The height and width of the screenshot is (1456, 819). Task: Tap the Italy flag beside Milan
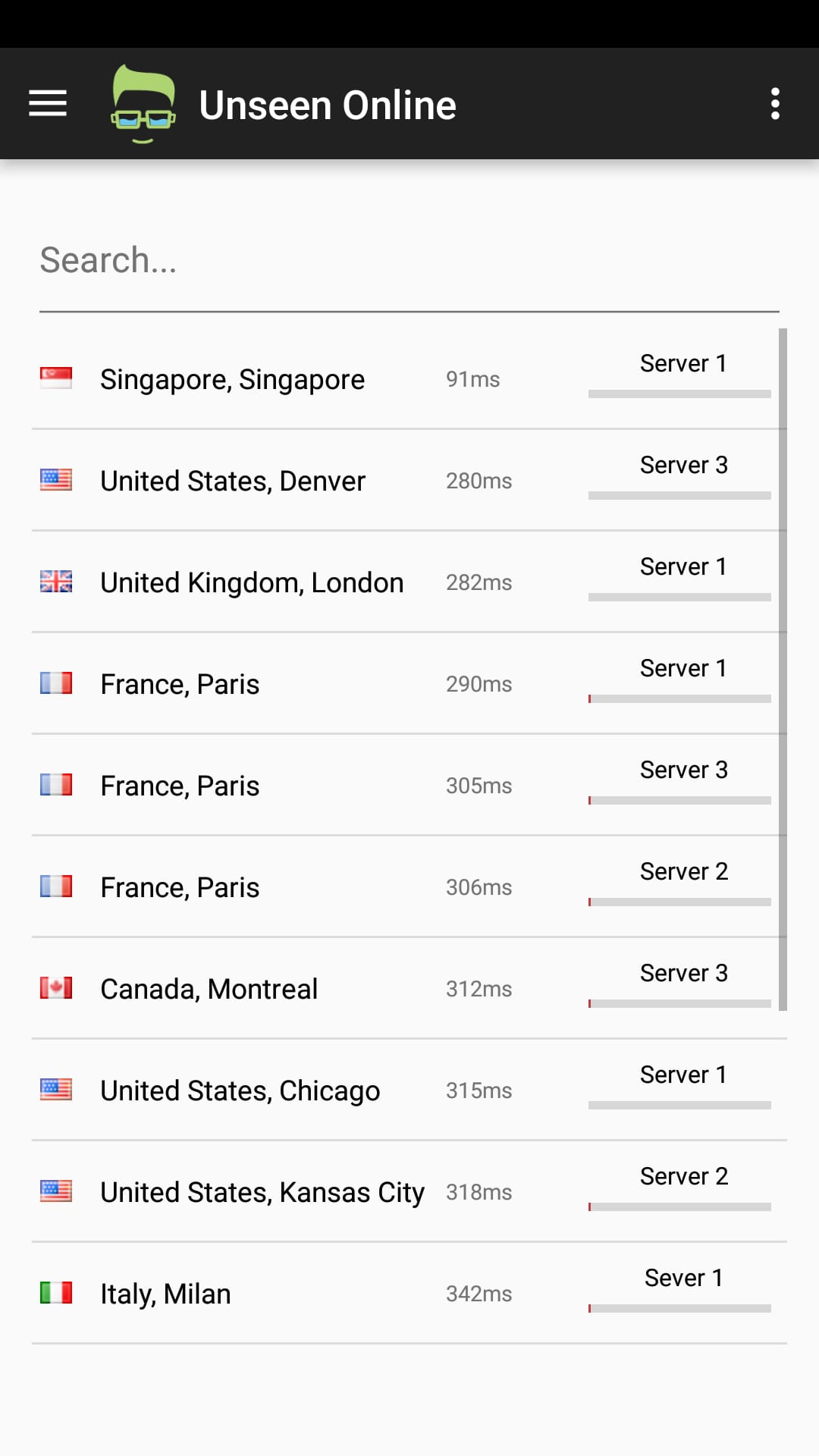click(x=56, y=1293)
